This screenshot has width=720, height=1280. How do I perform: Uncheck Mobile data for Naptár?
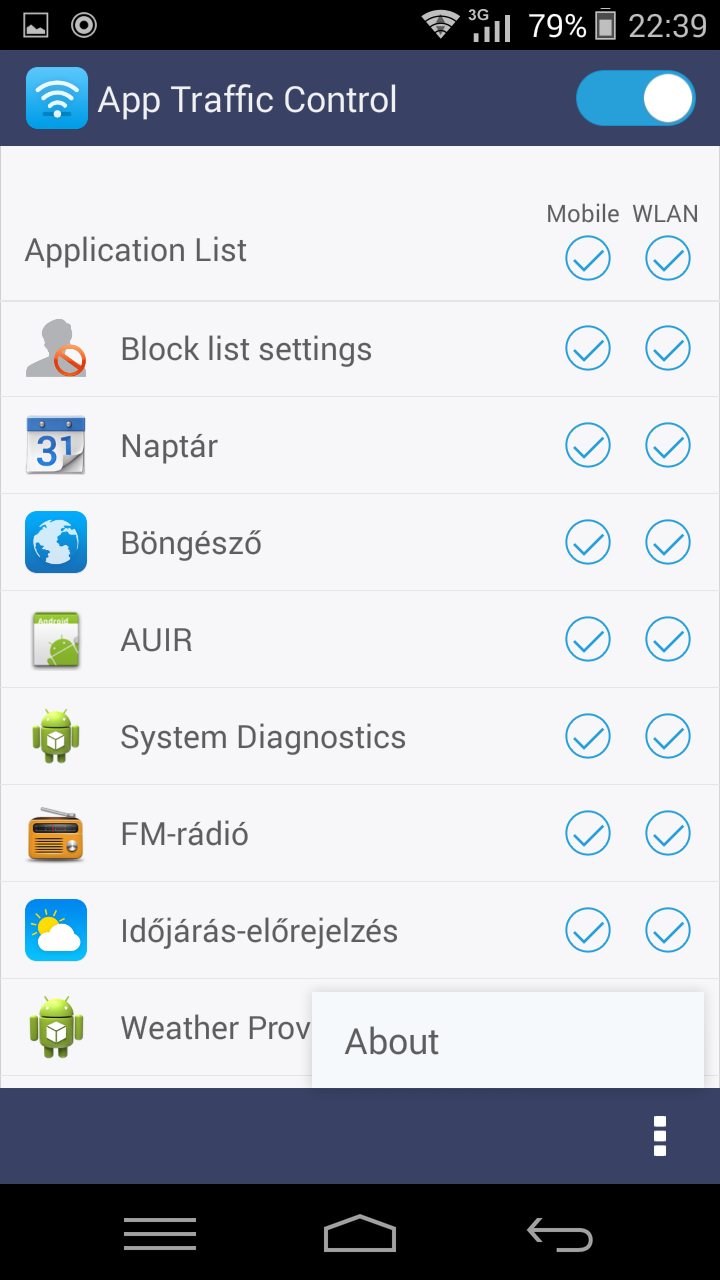pos(588,445)
